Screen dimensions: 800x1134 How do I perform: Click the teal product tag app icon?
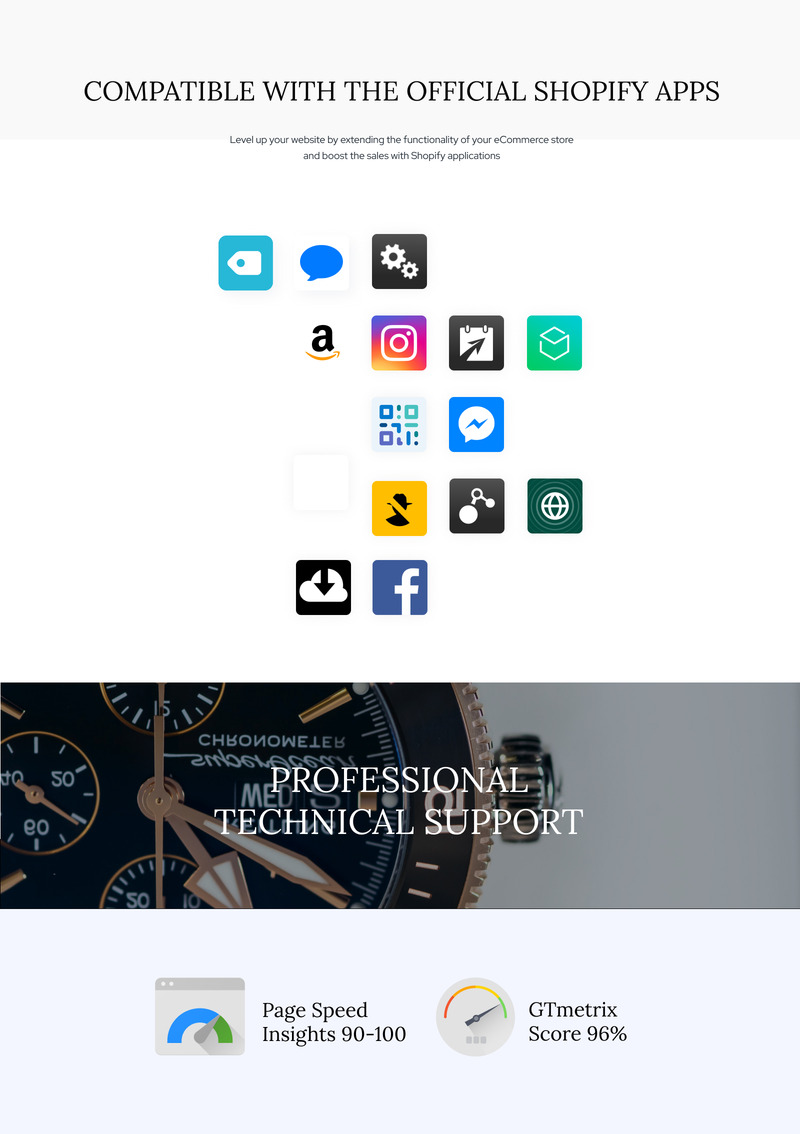click(x=245, y=262)
